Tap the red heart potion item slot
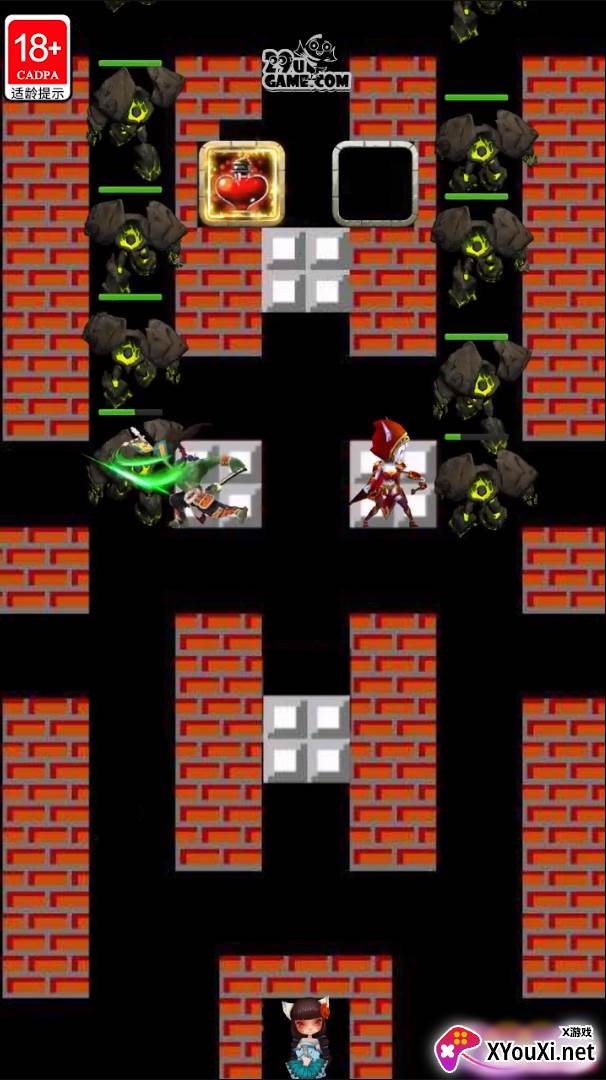 [242, 183]
